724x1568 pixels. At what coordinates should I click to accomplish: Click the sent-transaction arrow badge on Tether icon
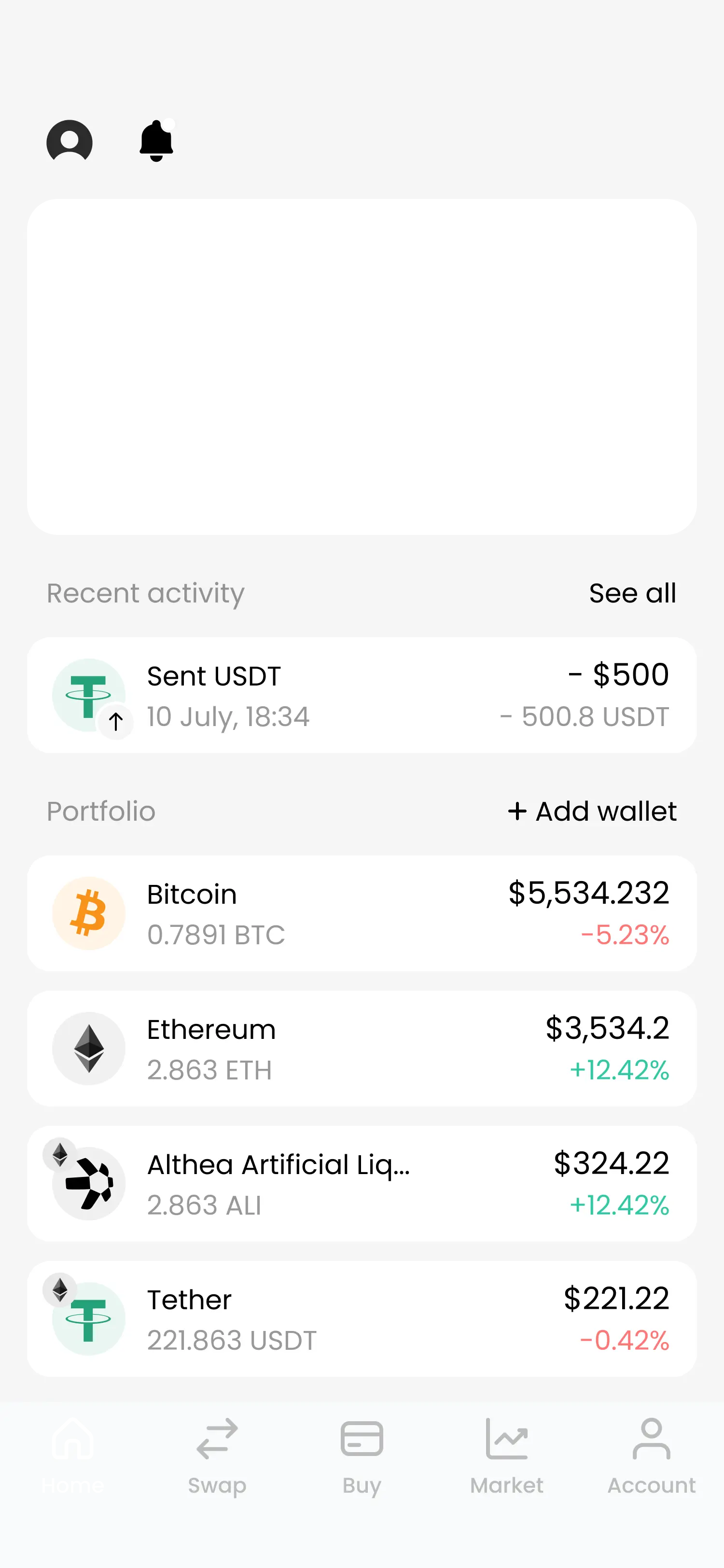pos(115,721)
